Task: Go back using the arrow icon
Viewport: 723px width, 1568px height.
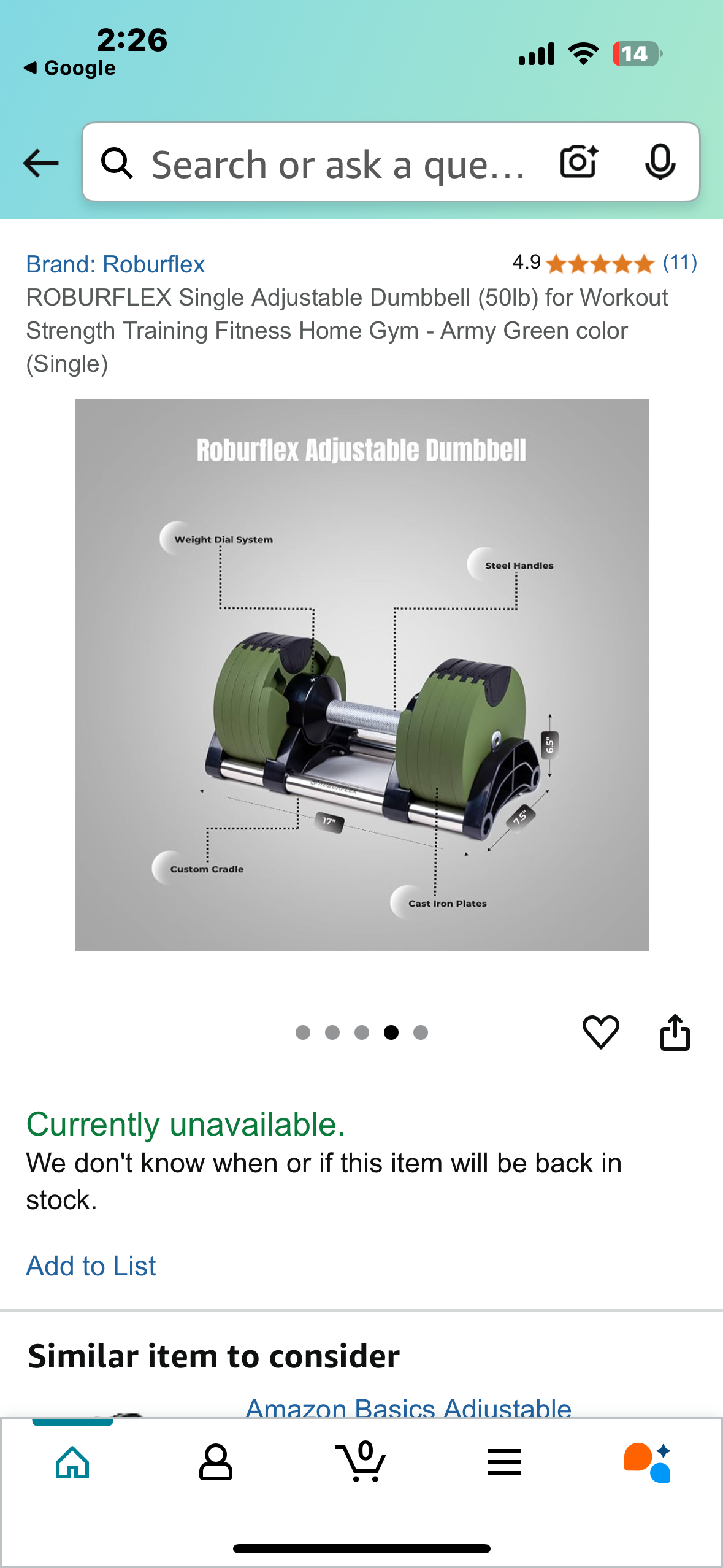Action: coord(40,163)
